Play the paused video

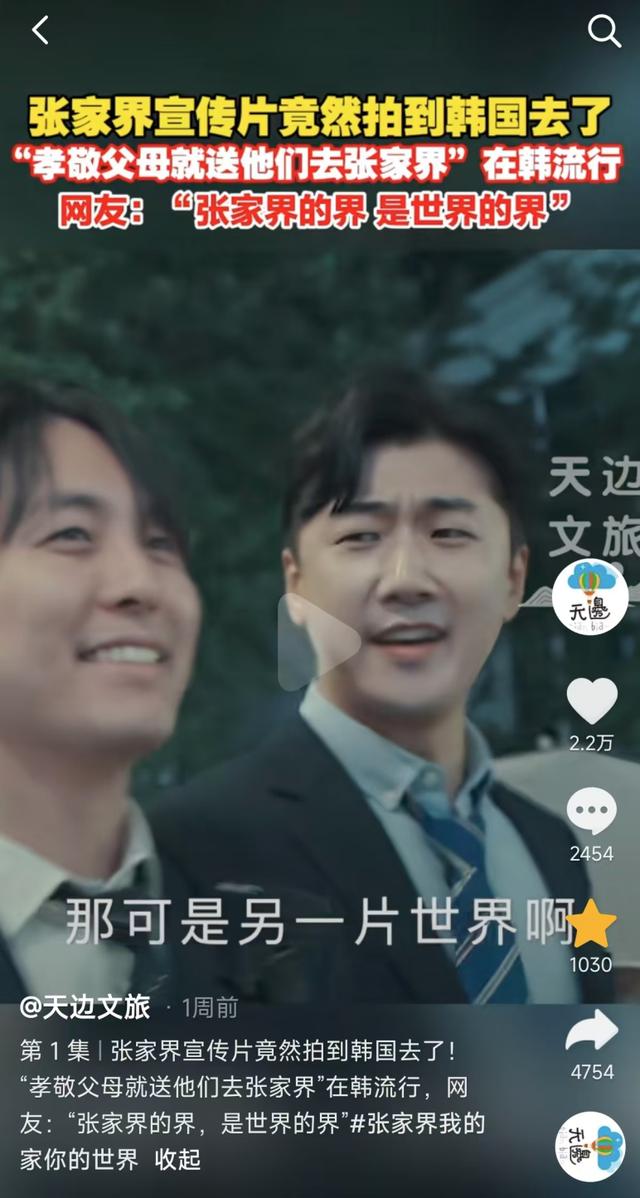pos(318,642)
